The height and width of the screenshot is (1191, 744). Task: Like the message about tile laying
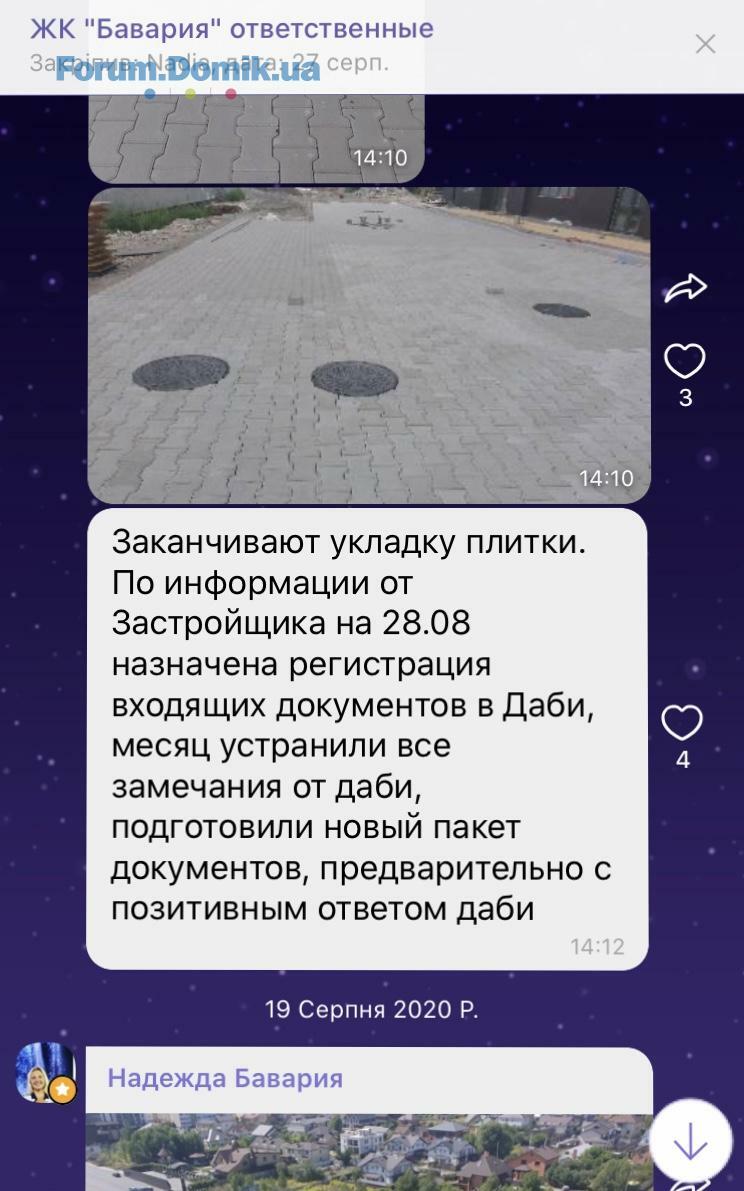coord(682,723)
